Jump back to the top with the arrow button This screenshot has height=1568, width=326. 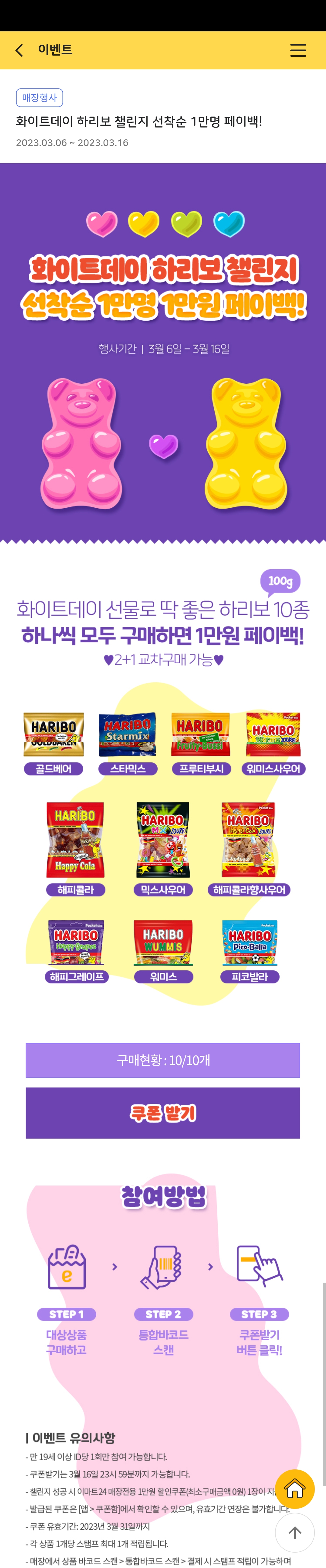coord(295,1533)
